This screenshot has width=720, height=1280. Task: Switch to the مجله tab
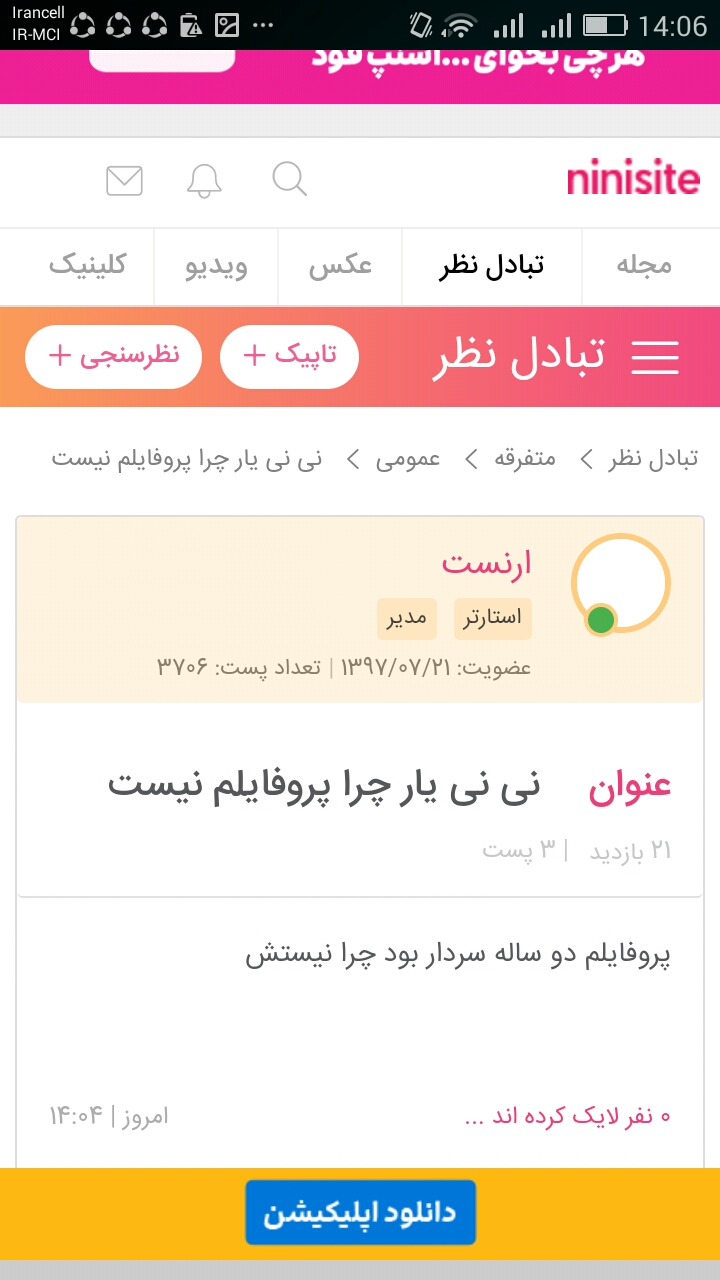[643, 266]
